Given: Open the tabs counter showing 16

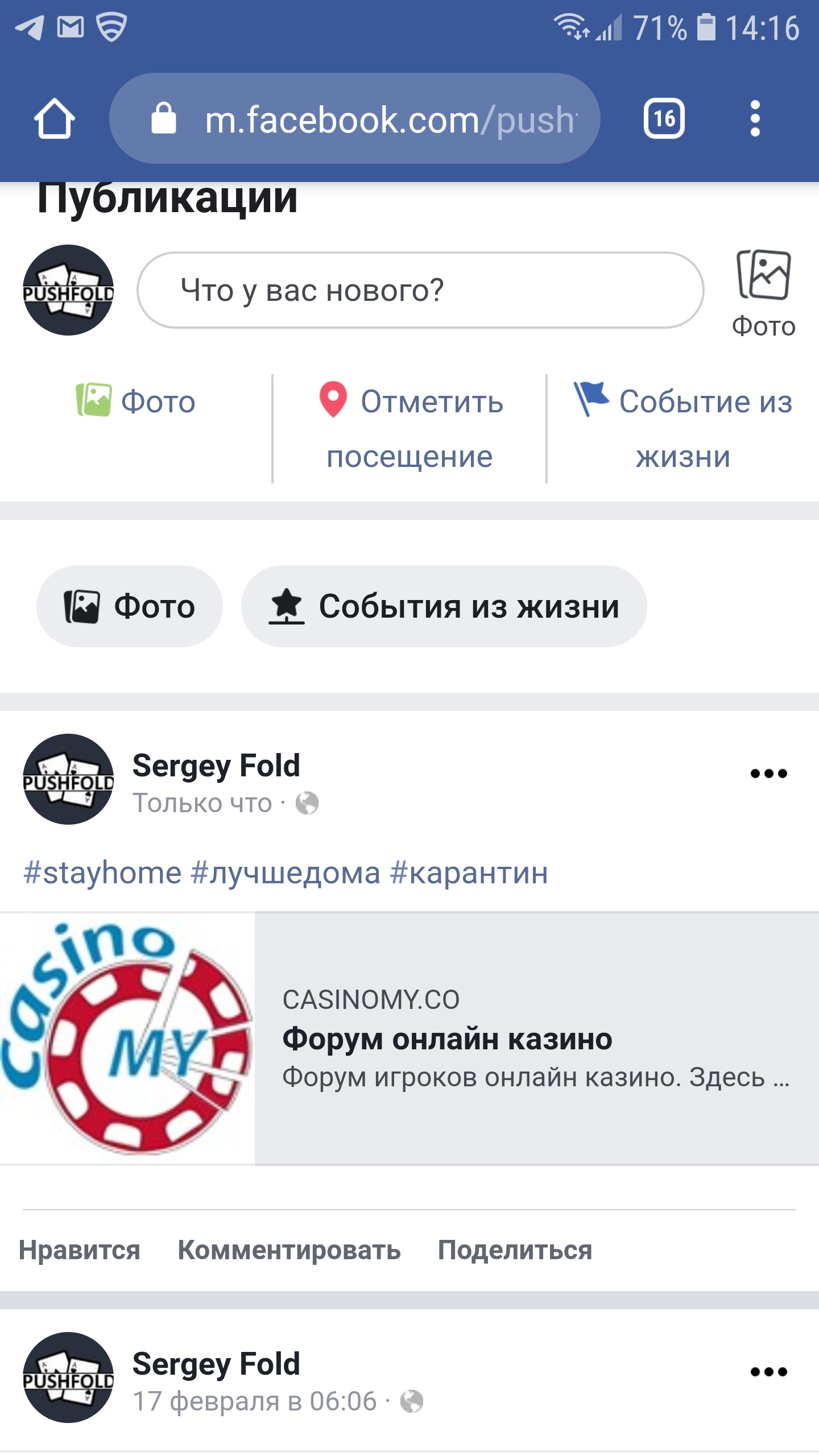Looking at the screenshot, I should click(664, 118).
